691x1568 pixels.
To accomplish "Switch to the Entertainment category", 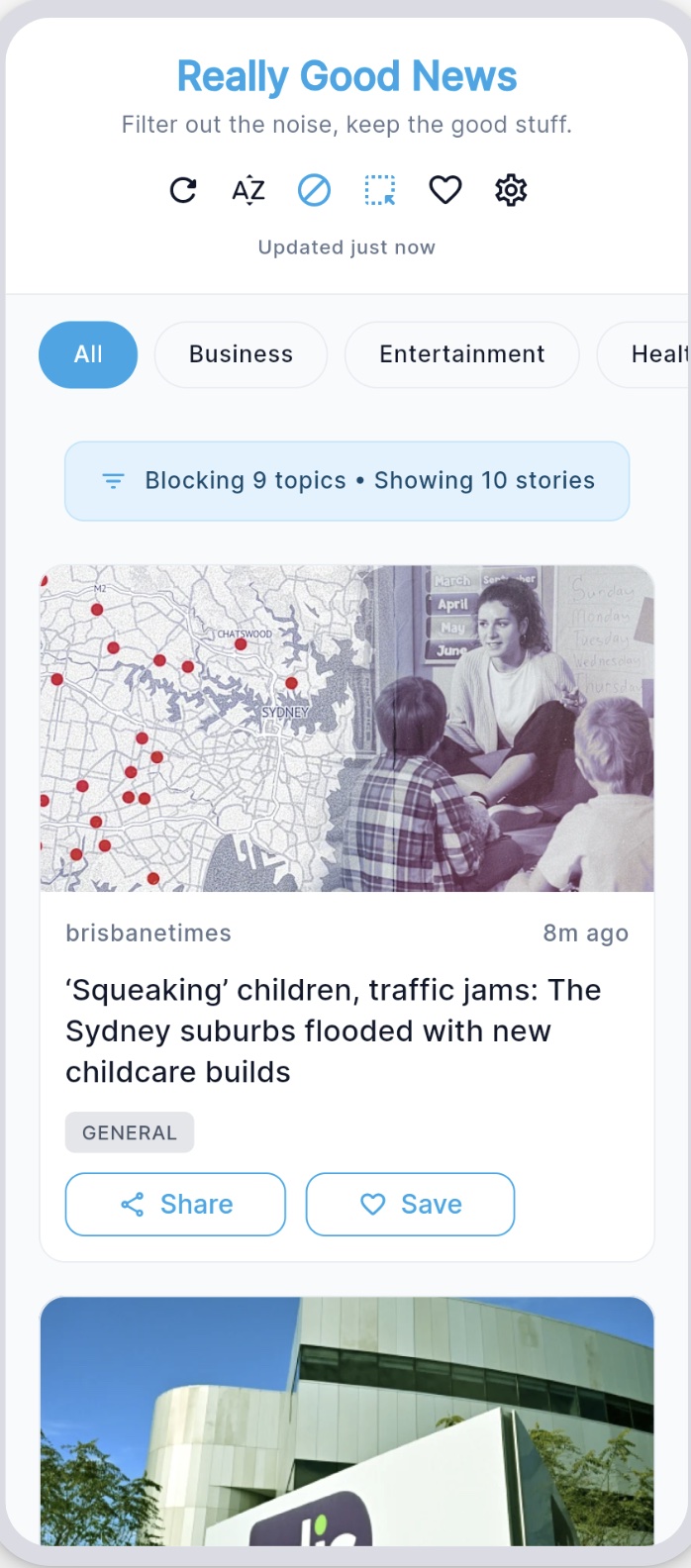I will point(461,354).
